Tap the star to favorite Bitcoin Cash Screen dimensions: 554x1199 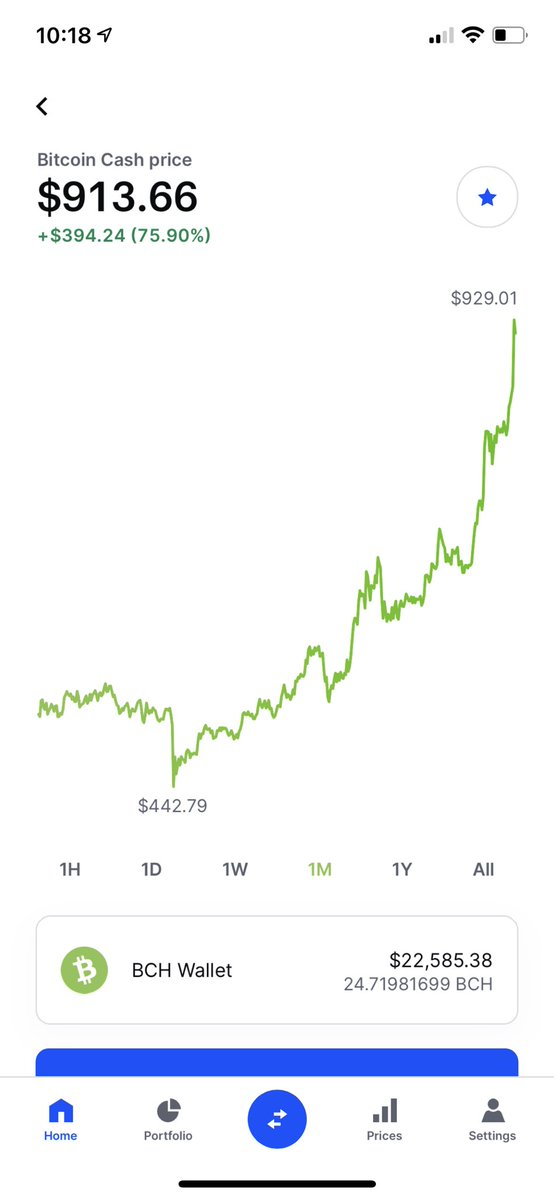(487, 198)
